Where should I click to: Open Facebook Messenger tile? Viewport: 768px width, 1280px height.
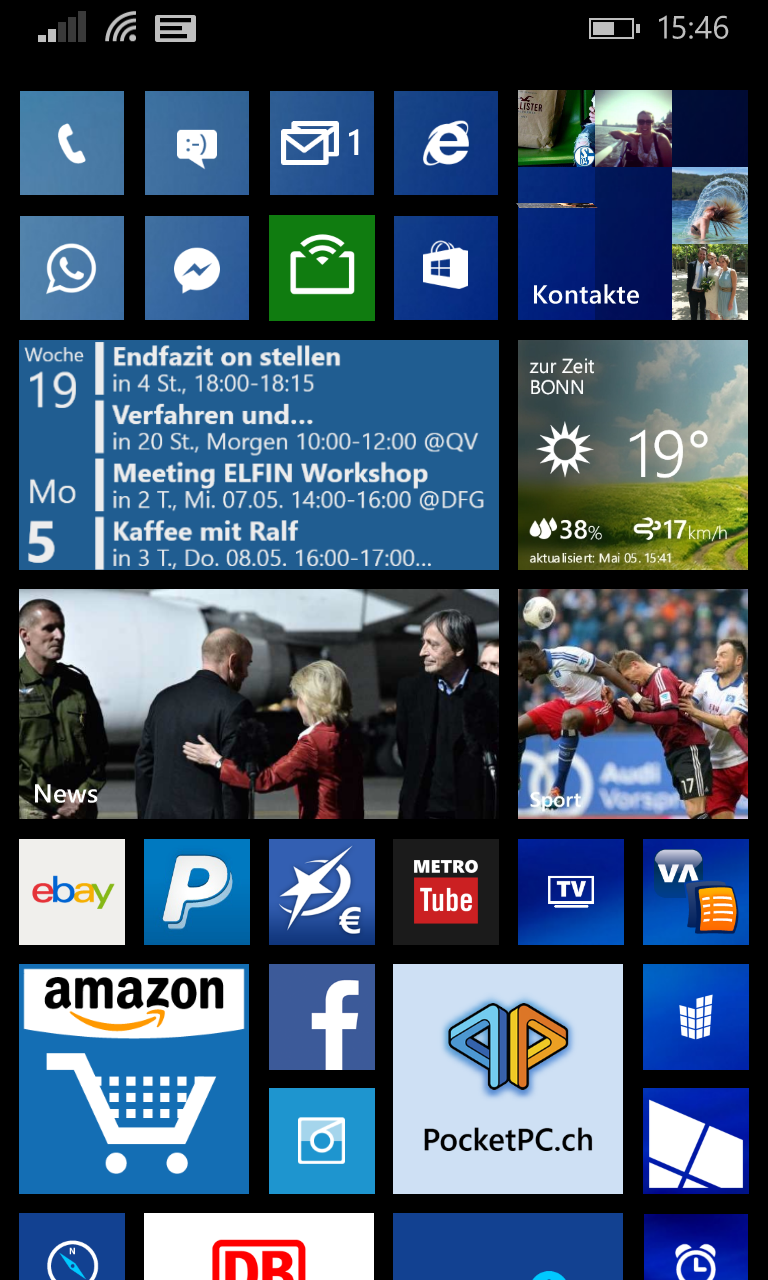(x=197, y=268)
